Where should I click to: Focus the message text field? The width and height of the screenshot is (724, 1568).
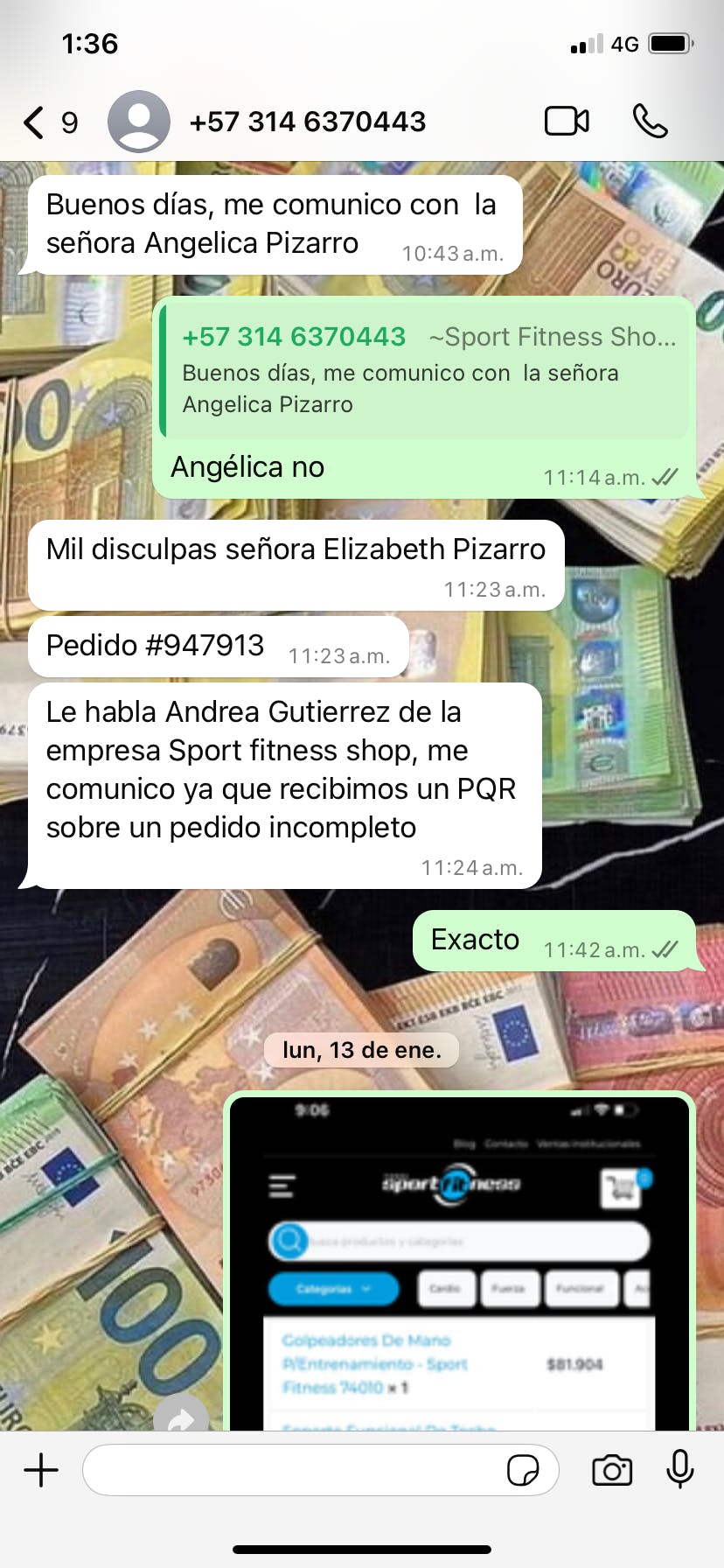(293, 1470)
